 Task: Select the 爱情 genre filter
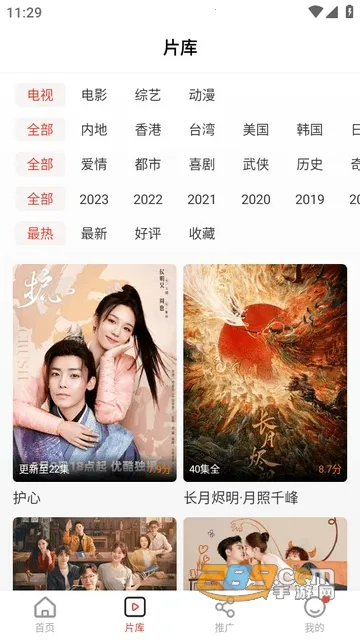pos(94,164)
